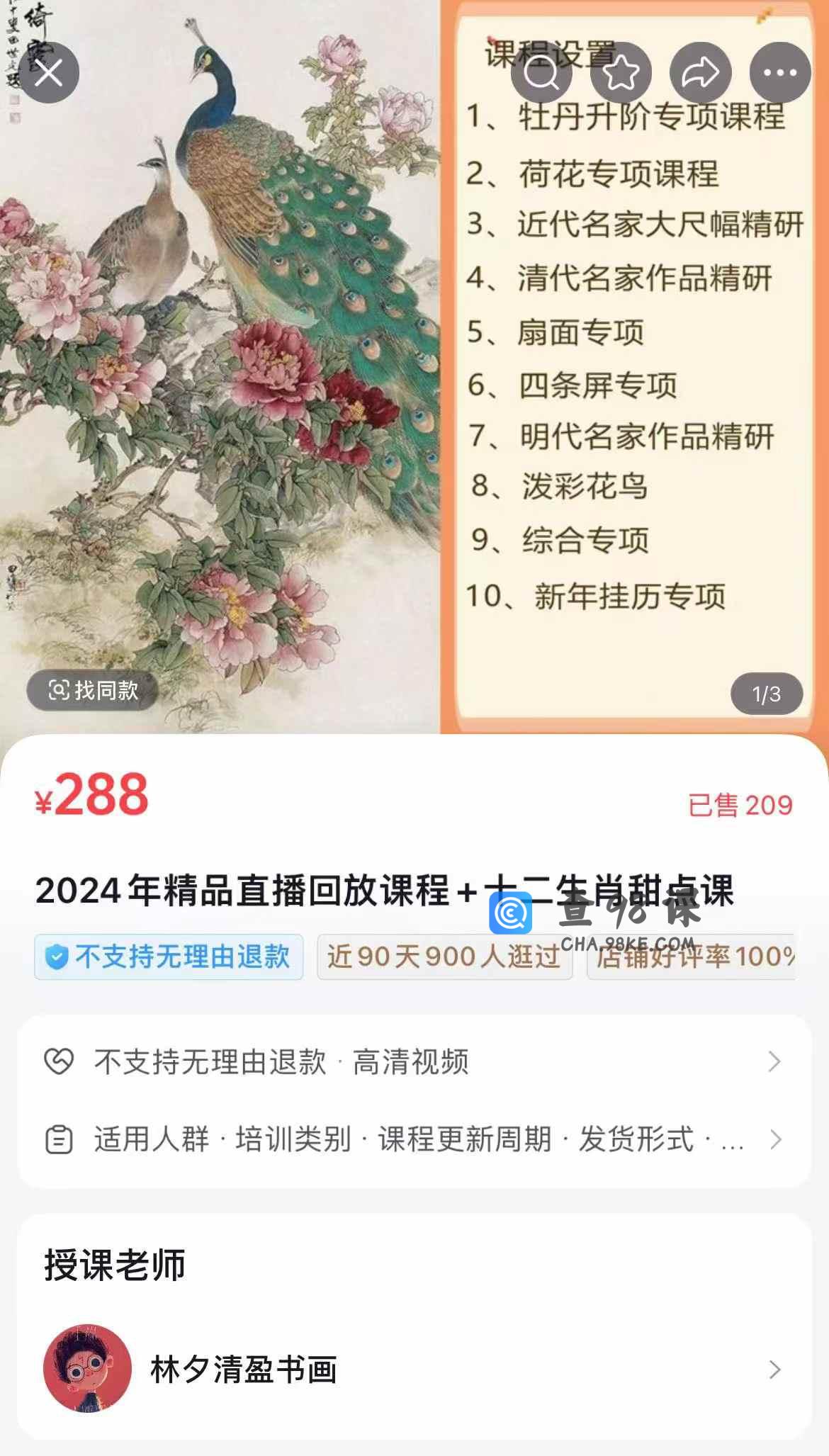Share this course listing
The image size is (829, 1456).
coord(700,72)
